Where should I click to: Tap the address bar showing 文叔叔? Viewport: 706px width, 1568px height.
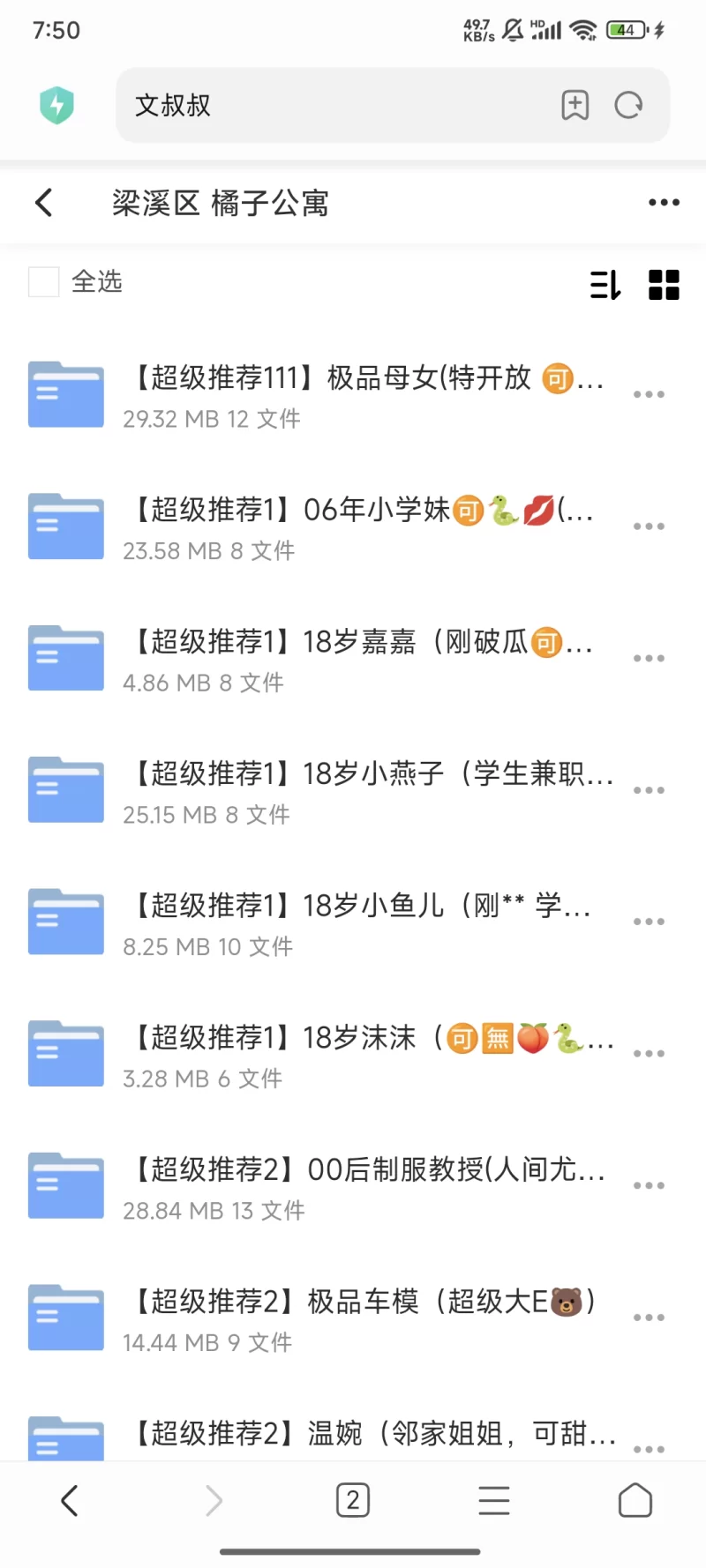tap(335, 106)
